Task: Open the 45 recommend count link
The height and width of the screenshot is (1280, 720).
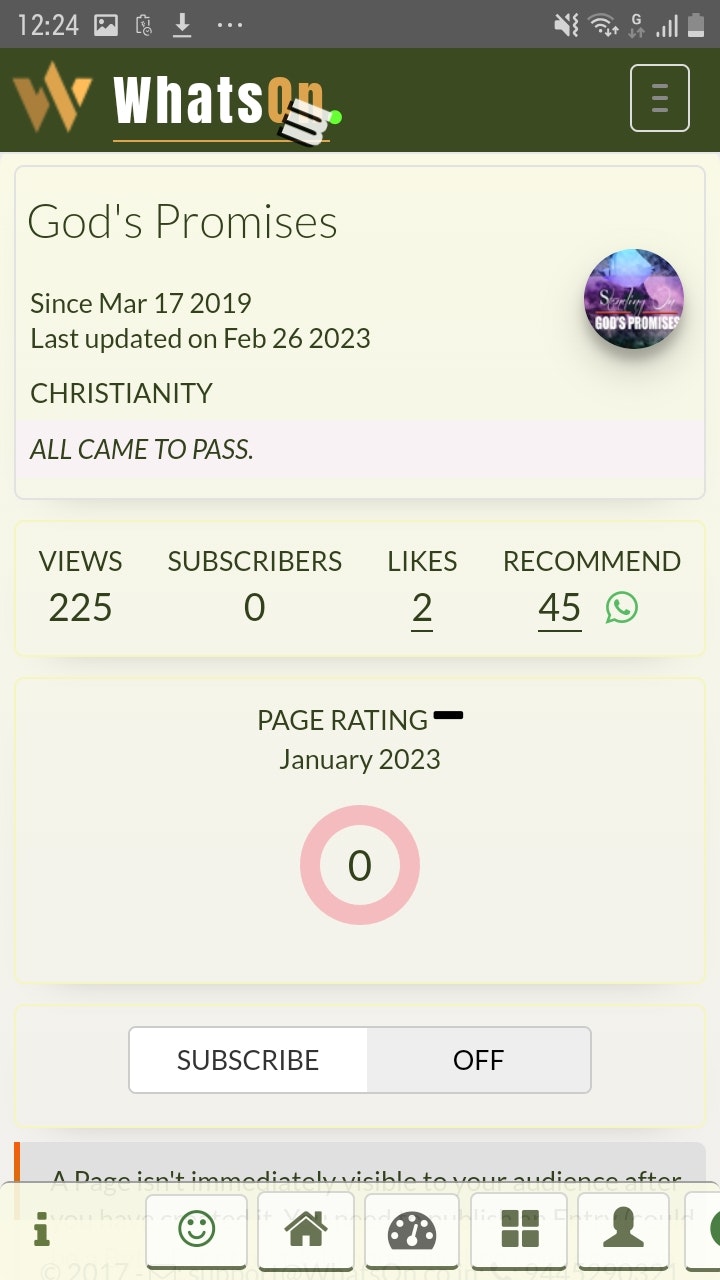Action: 559,608
